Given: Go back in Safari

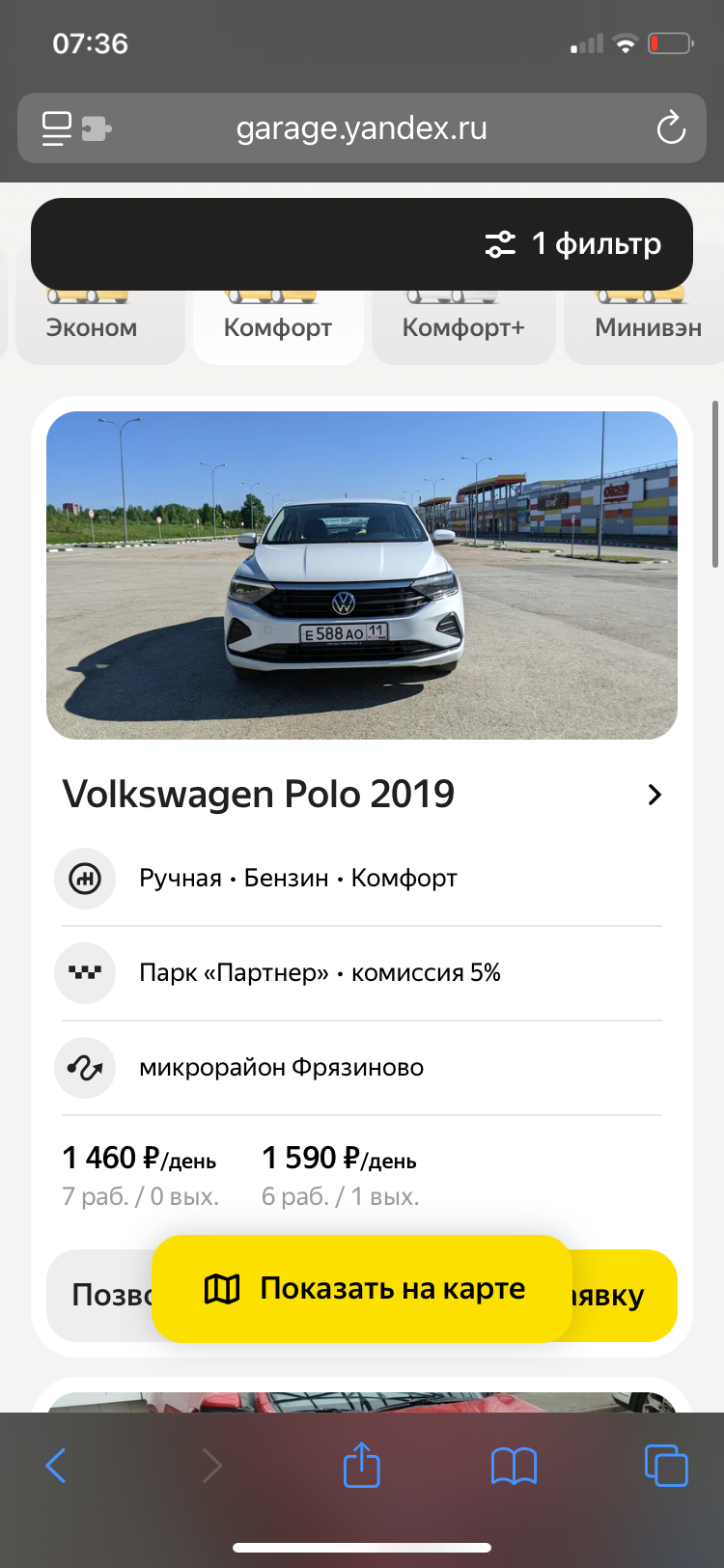Looking at the screenshot, I should (x=56, y=1466).
